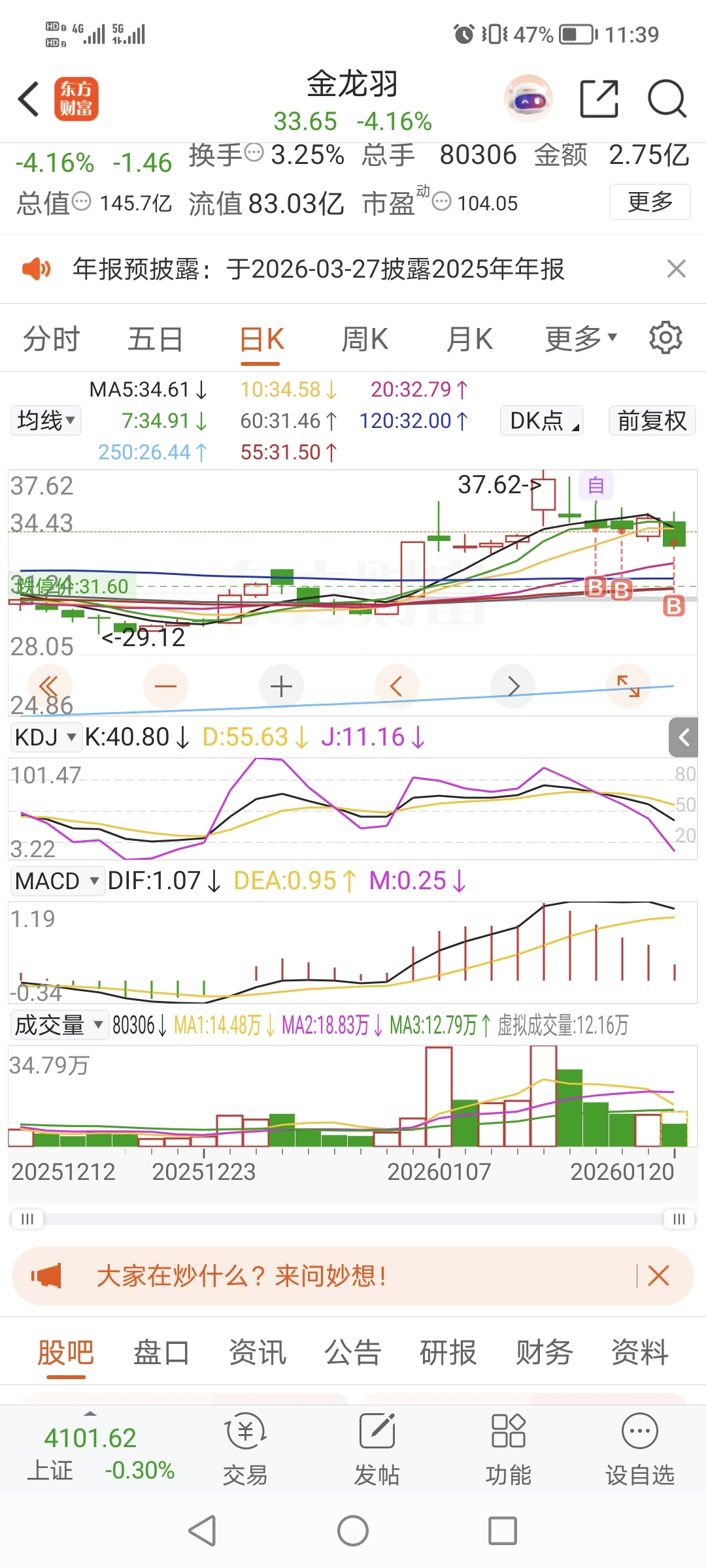
Task: Change the 前复权 adjustment option
Action: pyautogui.click(x=652, y=420)
